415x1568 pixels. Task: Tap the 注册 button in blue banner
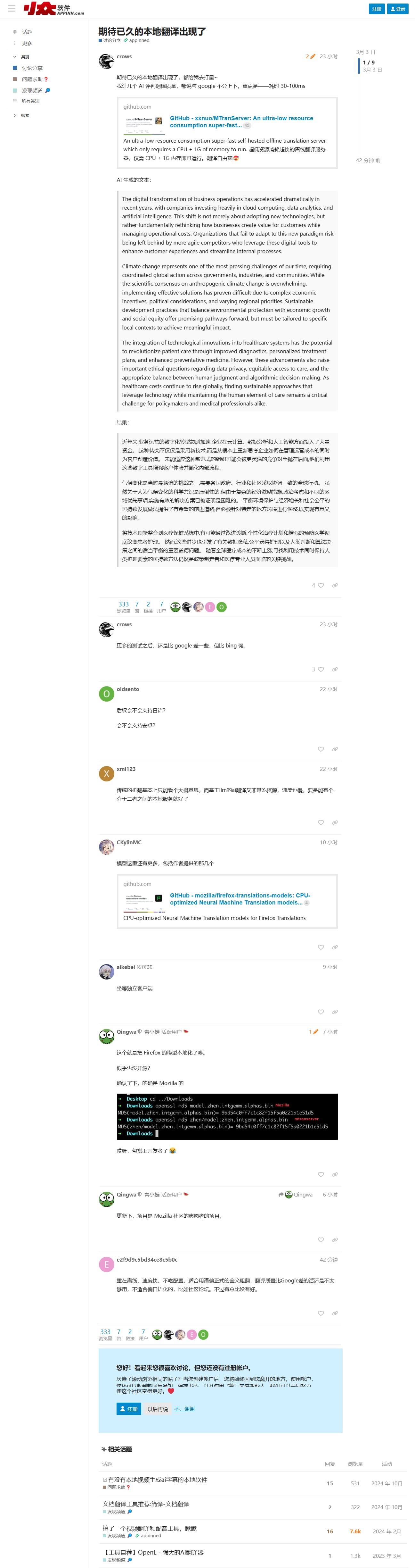128,1408
